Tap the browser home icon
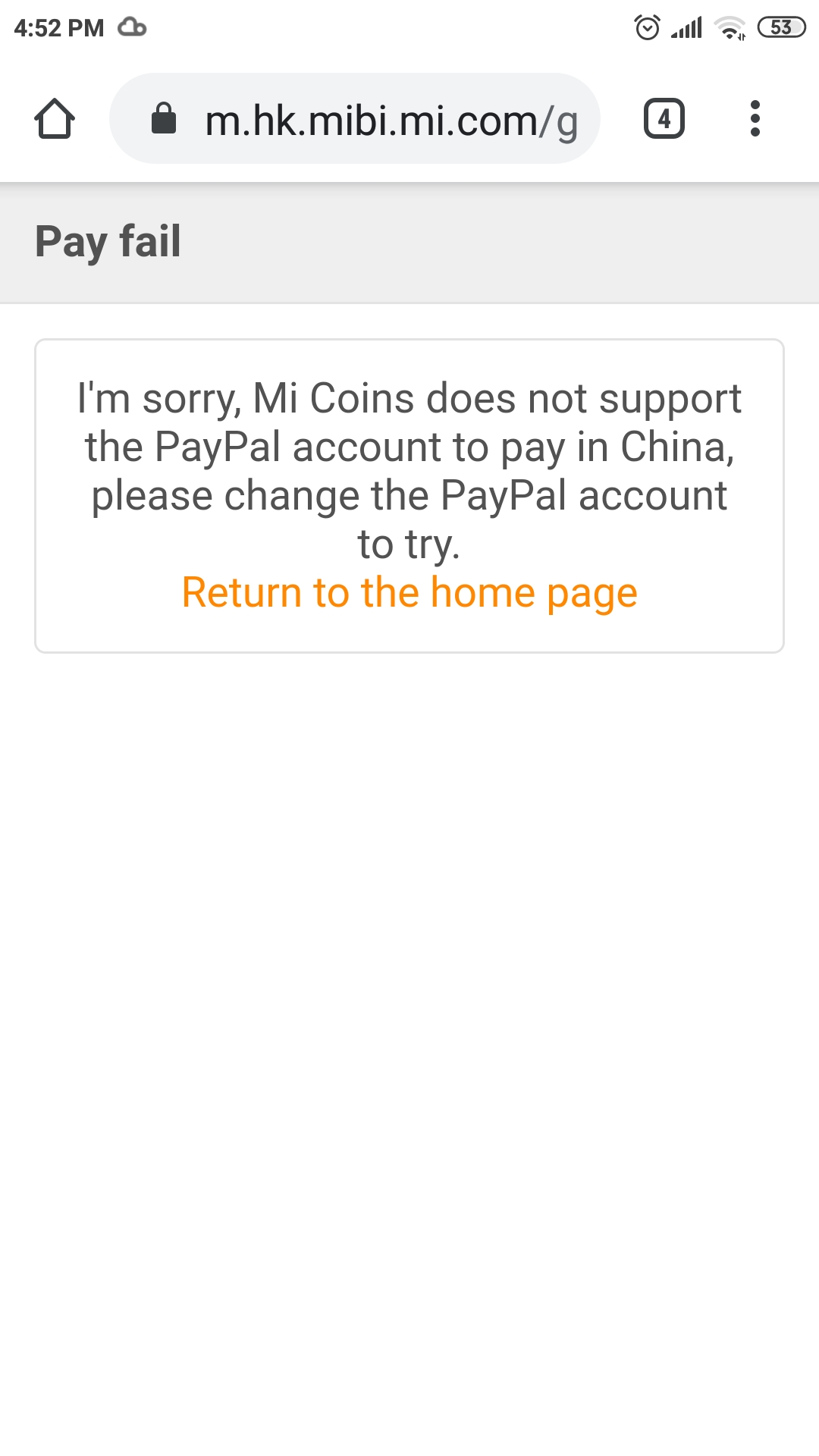Image resolution: width=819 pixels, height=1456 pixels. tap(55, 118)
